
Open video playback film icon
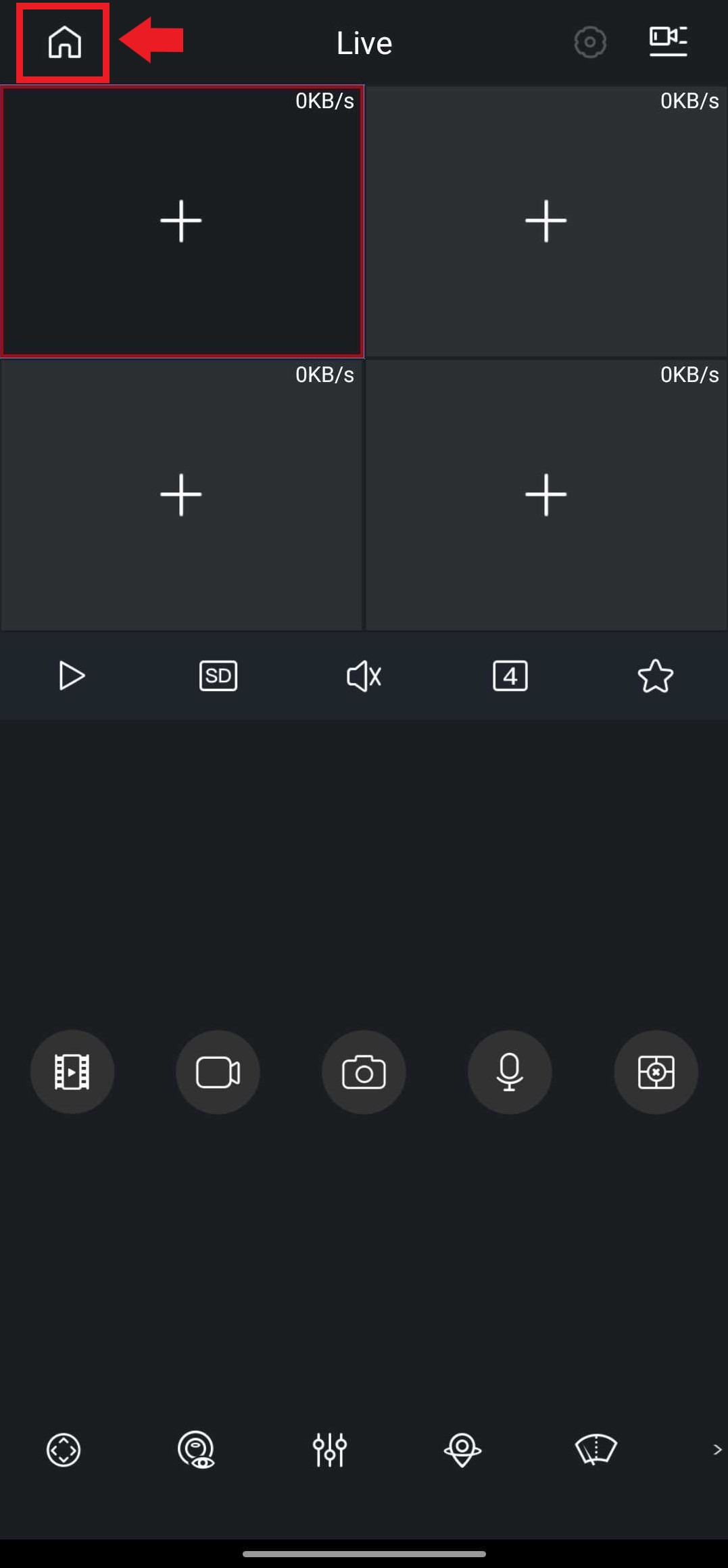(x=72, y=1072)
